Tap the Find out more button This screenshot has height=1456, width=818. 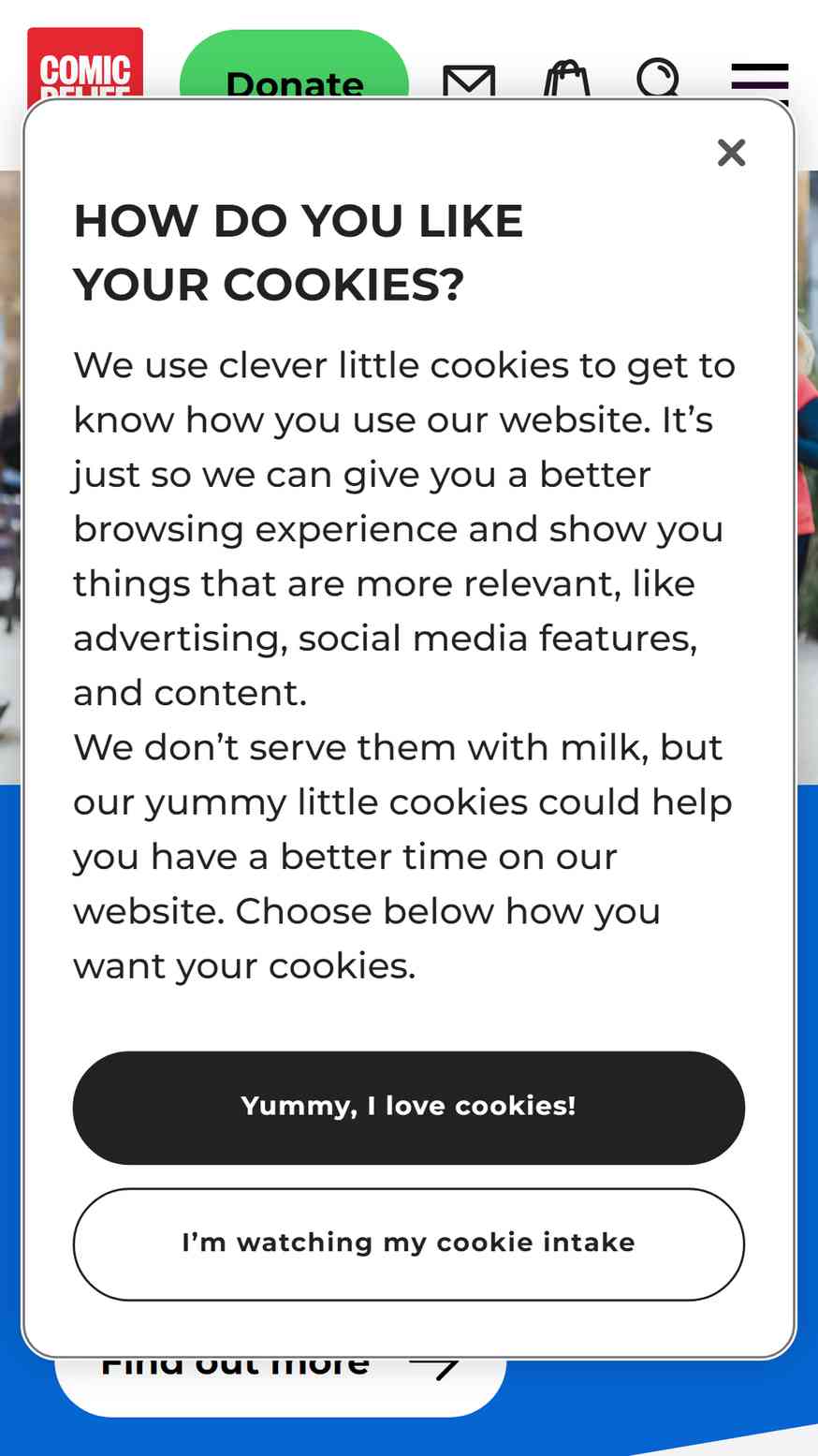point(281,1384)
